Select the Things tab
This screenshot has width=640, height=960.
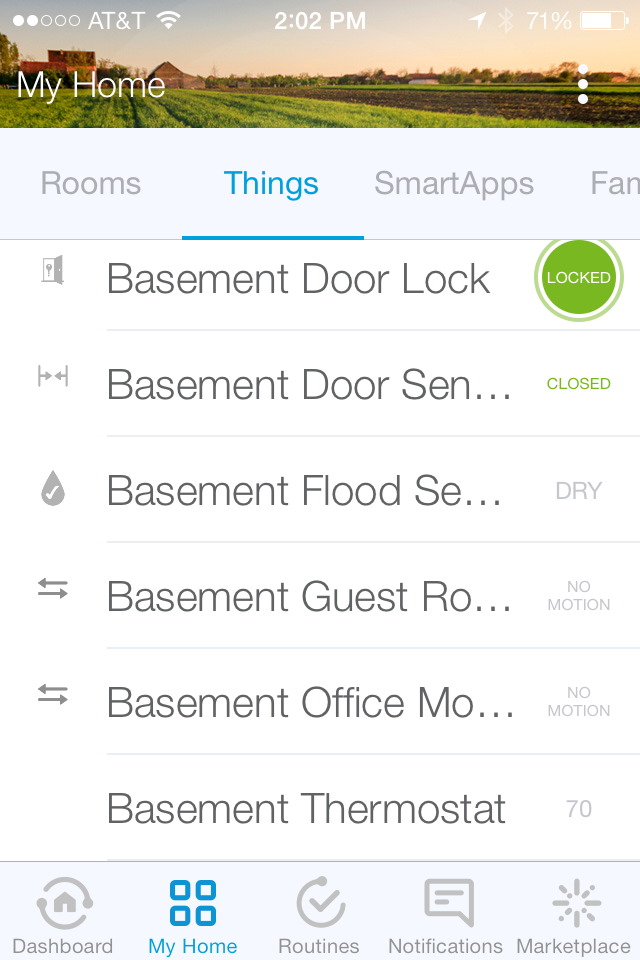271,184
